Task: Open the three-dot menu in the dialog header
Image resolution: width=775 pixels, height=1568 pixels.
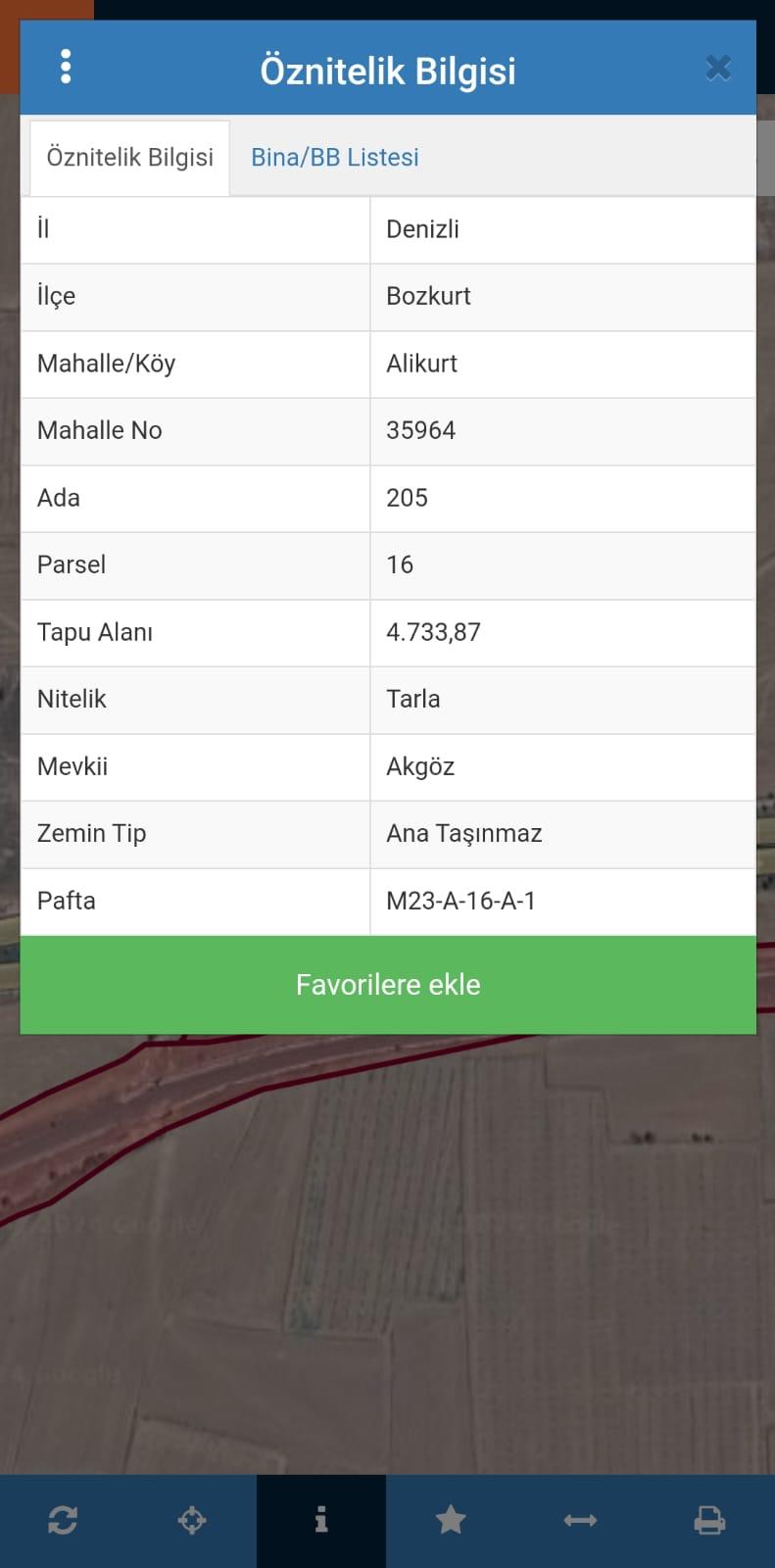Action: (x=66, y=67)
